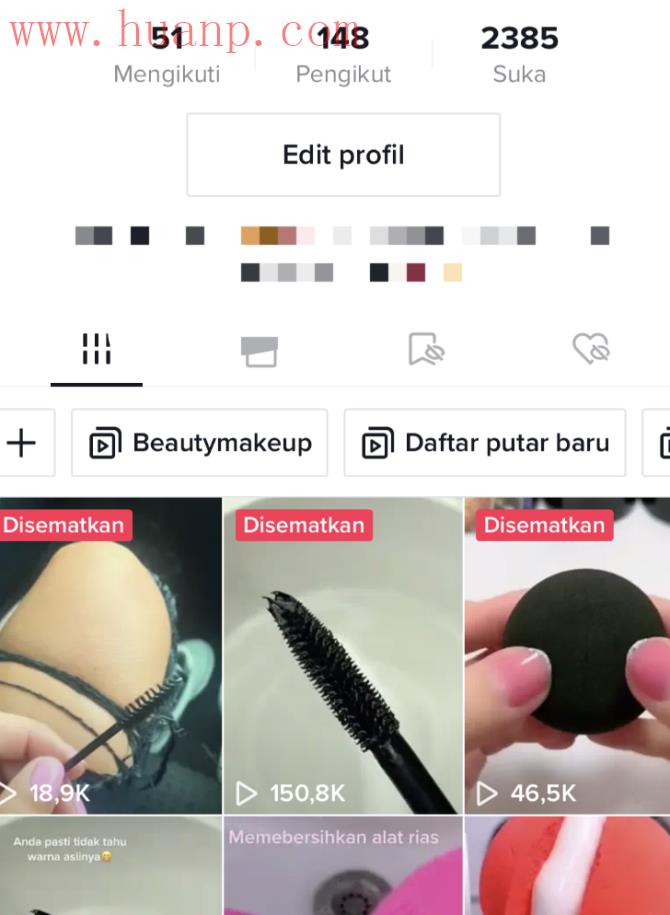Screen dimensions: 670x915
Task: Switch to the videos grid tab
Action: tap(96, 350)
